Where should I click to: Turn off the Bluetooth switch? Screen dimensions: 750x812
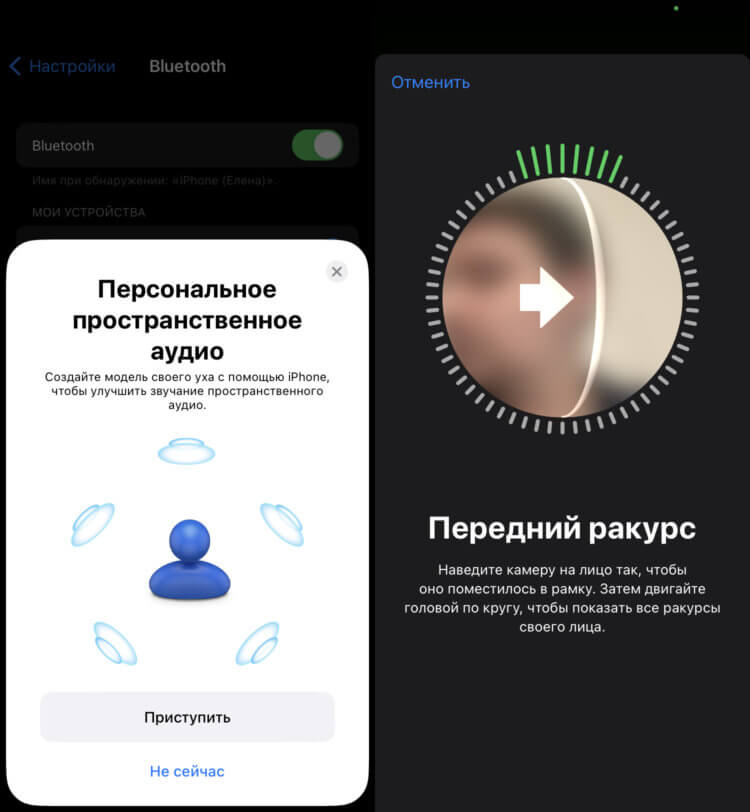(316, 146)
